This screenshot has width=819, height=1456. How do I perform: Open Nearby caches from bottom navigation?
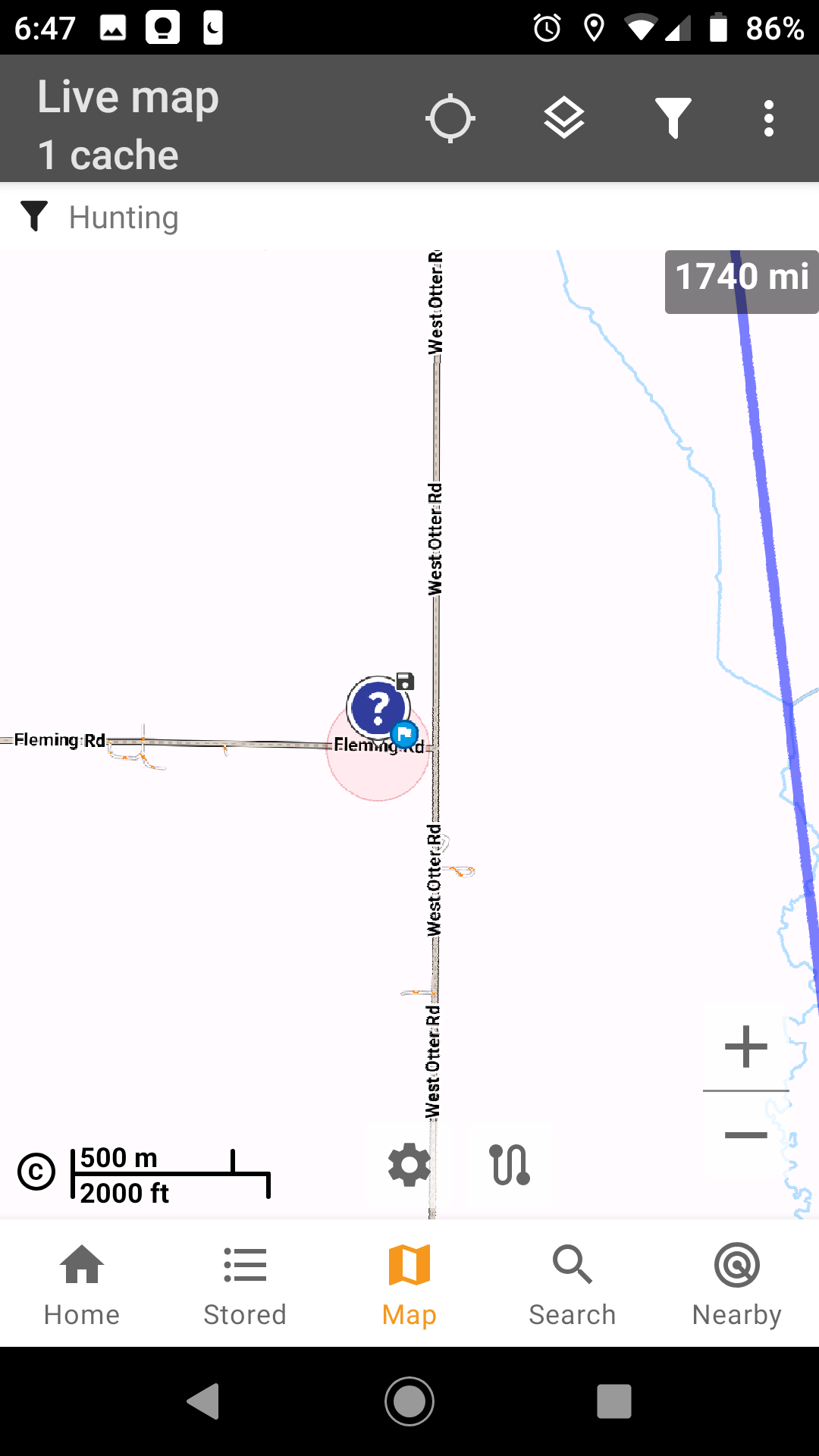click(x=736, y=1283)
